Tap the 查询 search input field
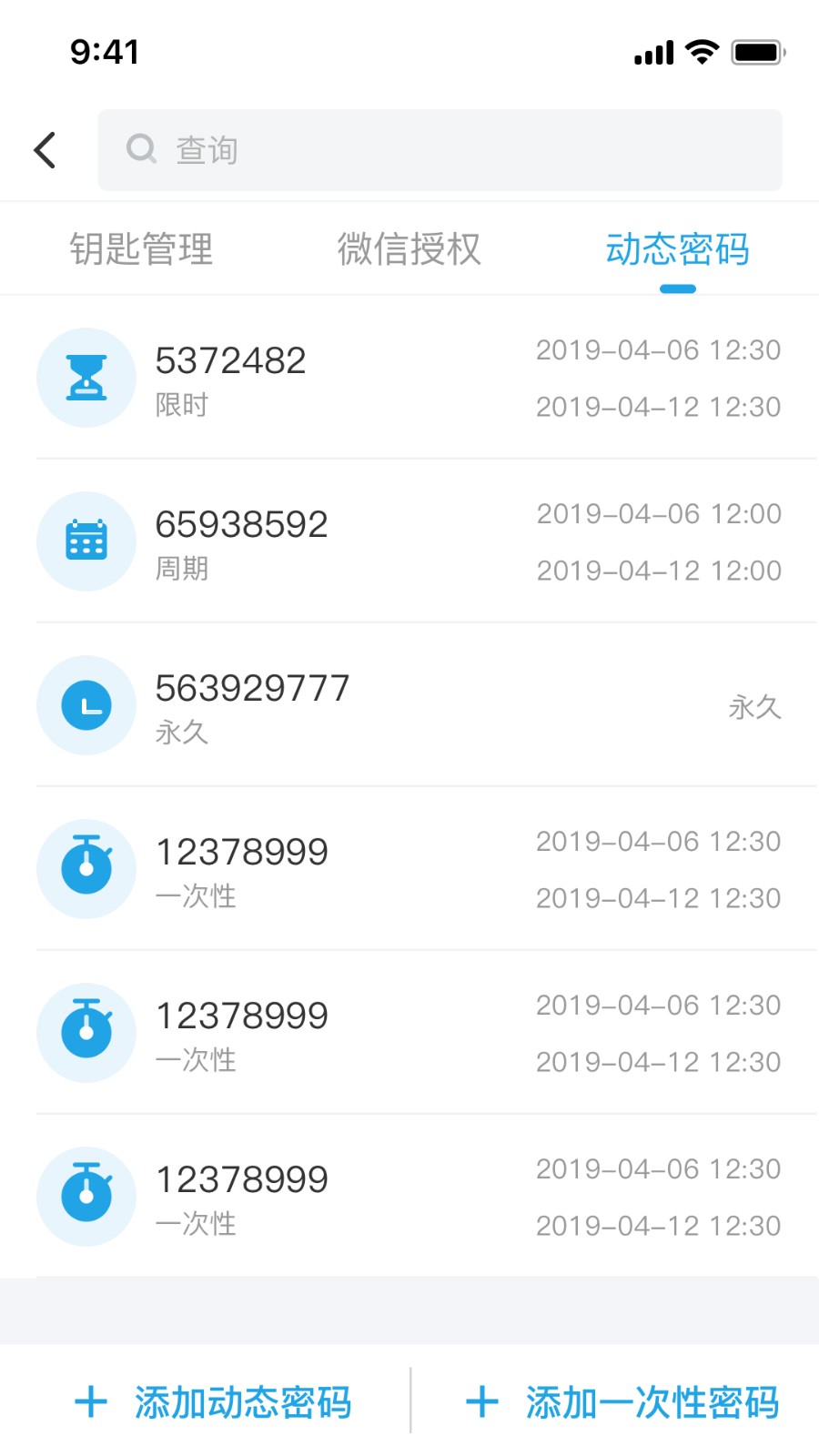819x1456 pixels. [x=437, y=149]
